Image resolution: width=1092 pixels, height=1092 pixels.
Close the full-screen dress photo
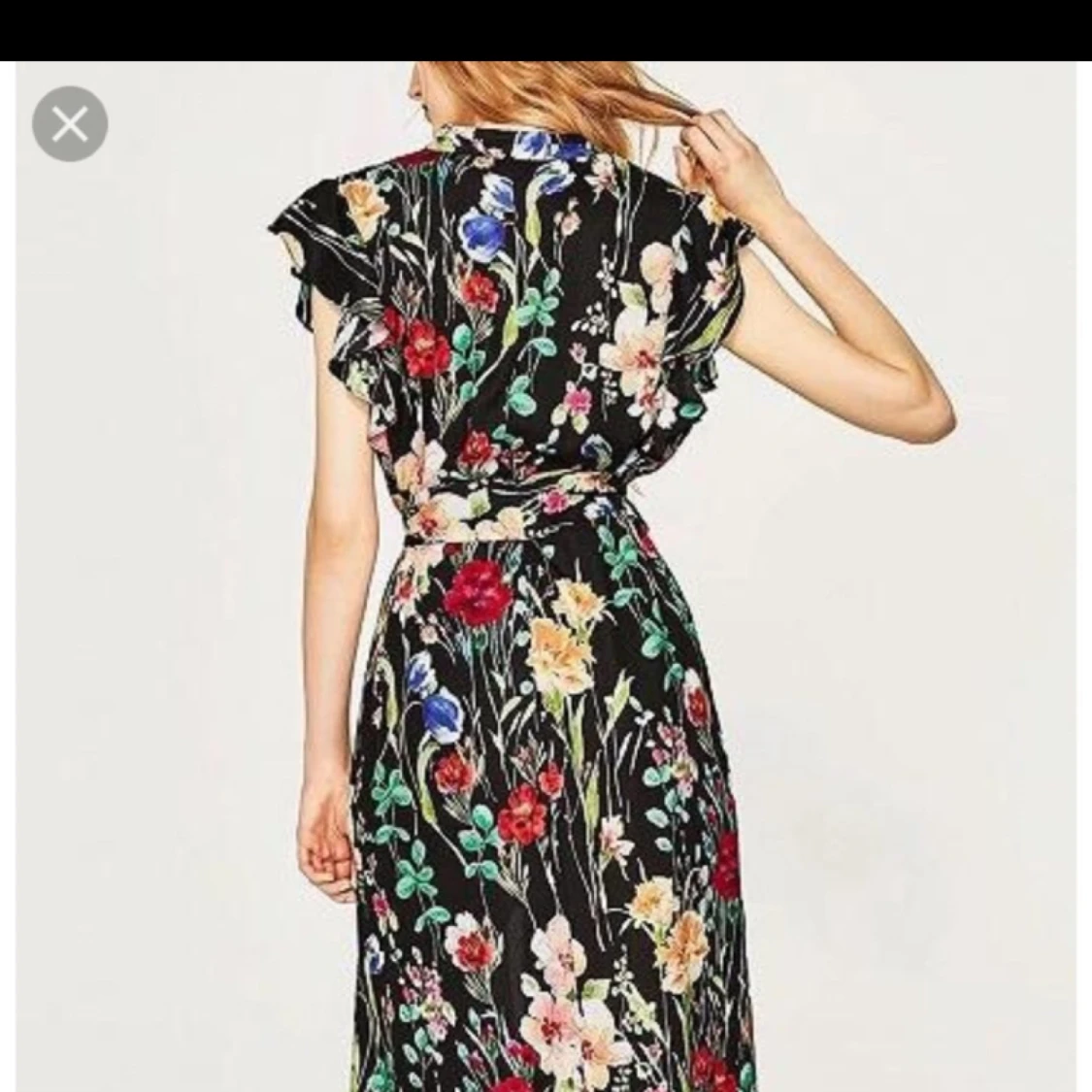[x=70, y=124]
